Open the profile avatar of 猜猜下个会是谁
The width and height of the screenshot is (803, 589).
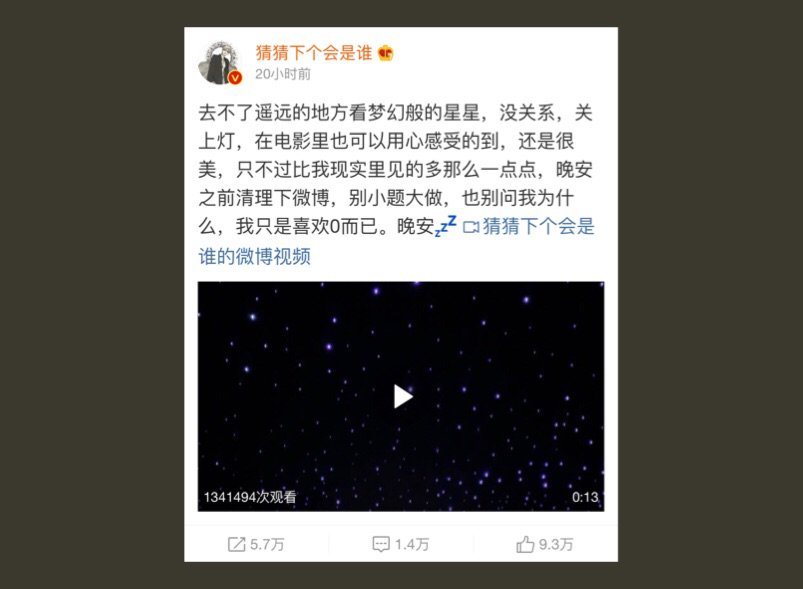point(220,63)
